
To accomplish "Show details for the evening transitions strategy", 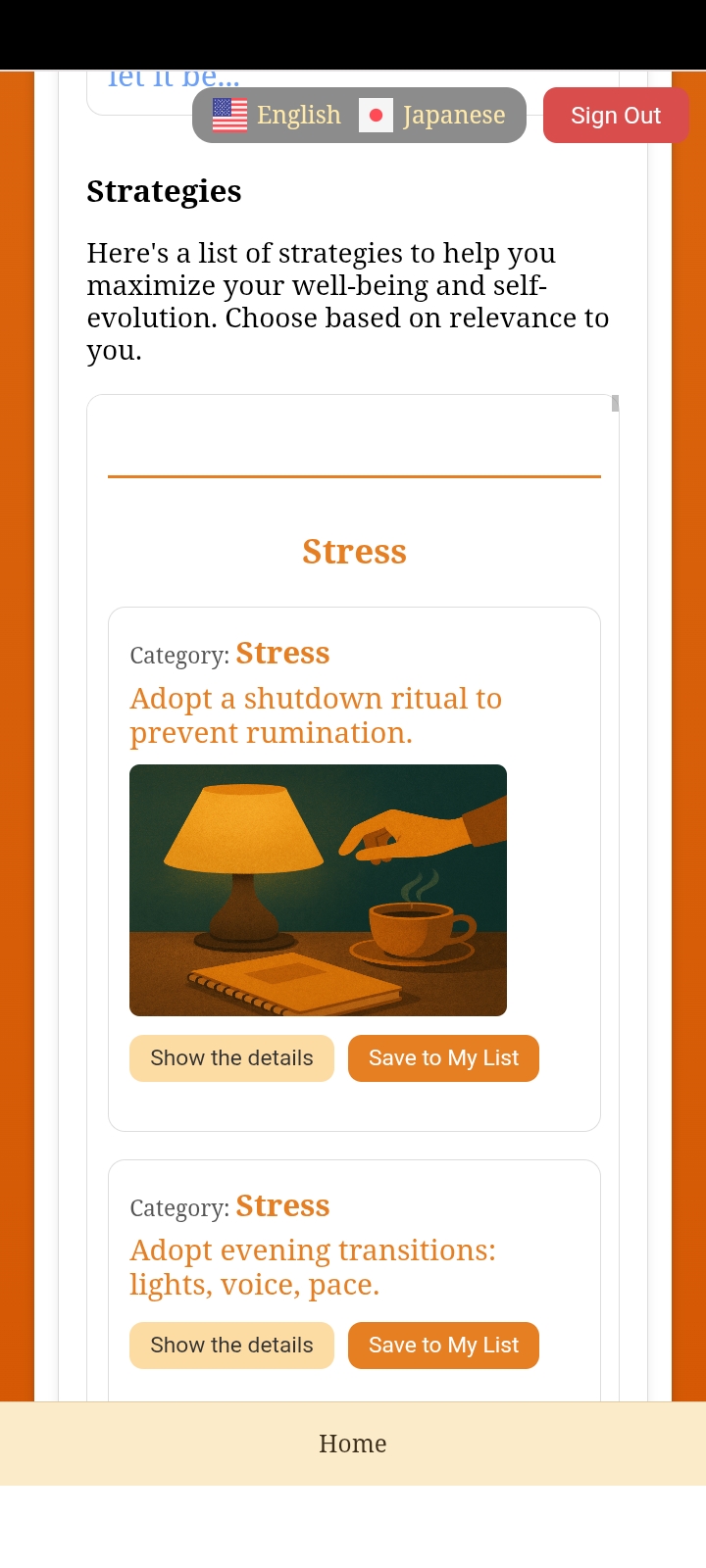I will [x=231, y=1346].
